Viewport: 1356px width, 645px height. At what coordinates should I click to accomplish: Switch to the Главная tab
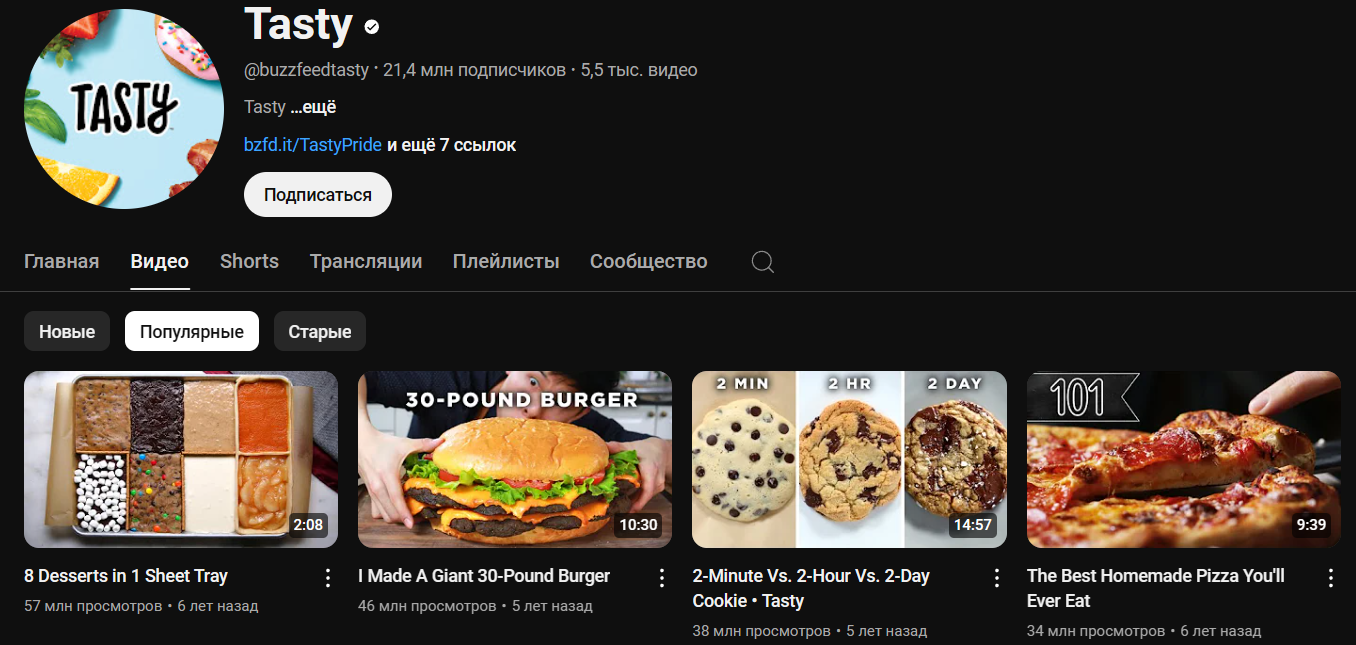click(x=61, y=262)
